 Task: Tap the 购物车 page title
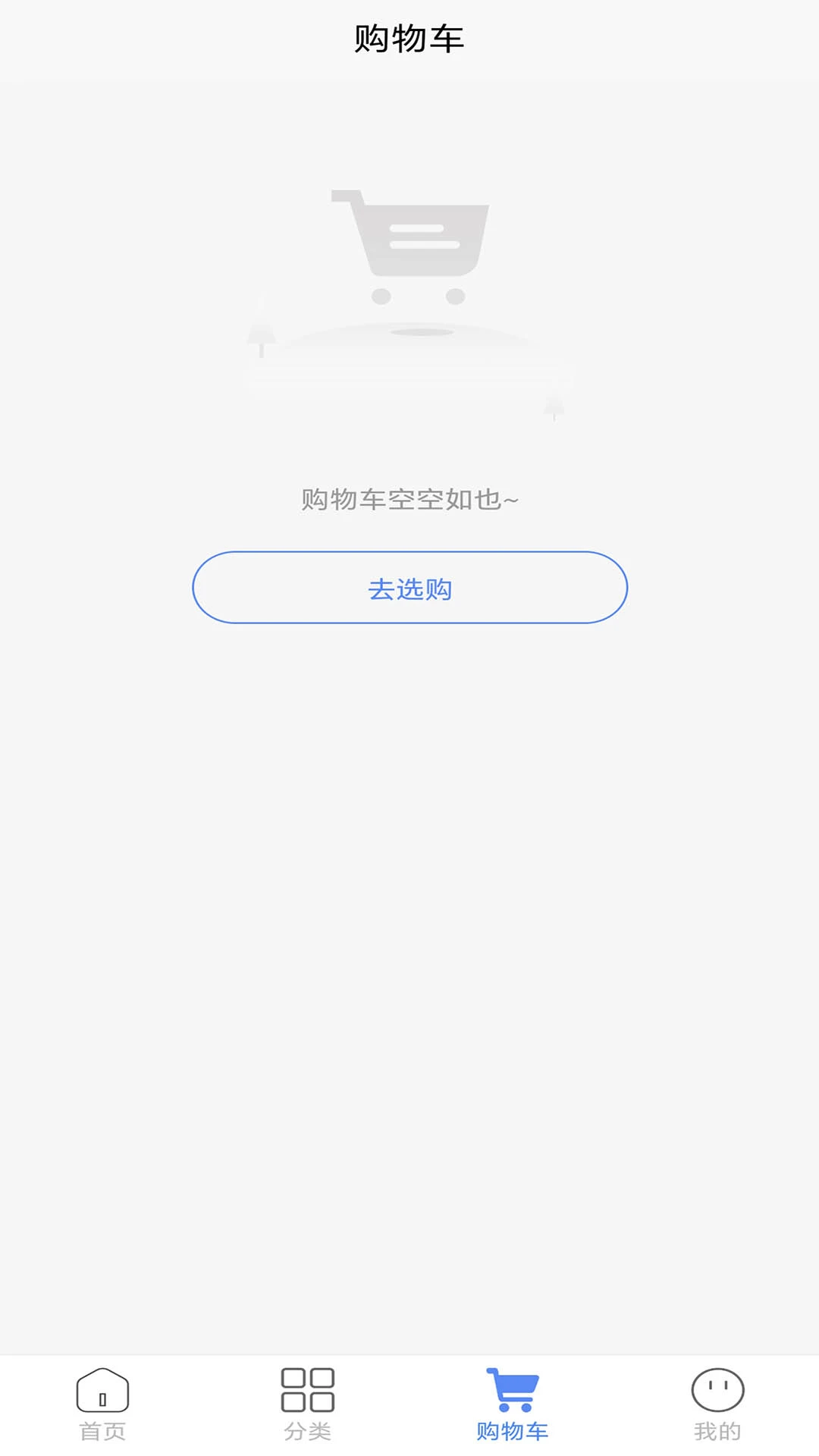pyautogui.click(x=409, y=36)
